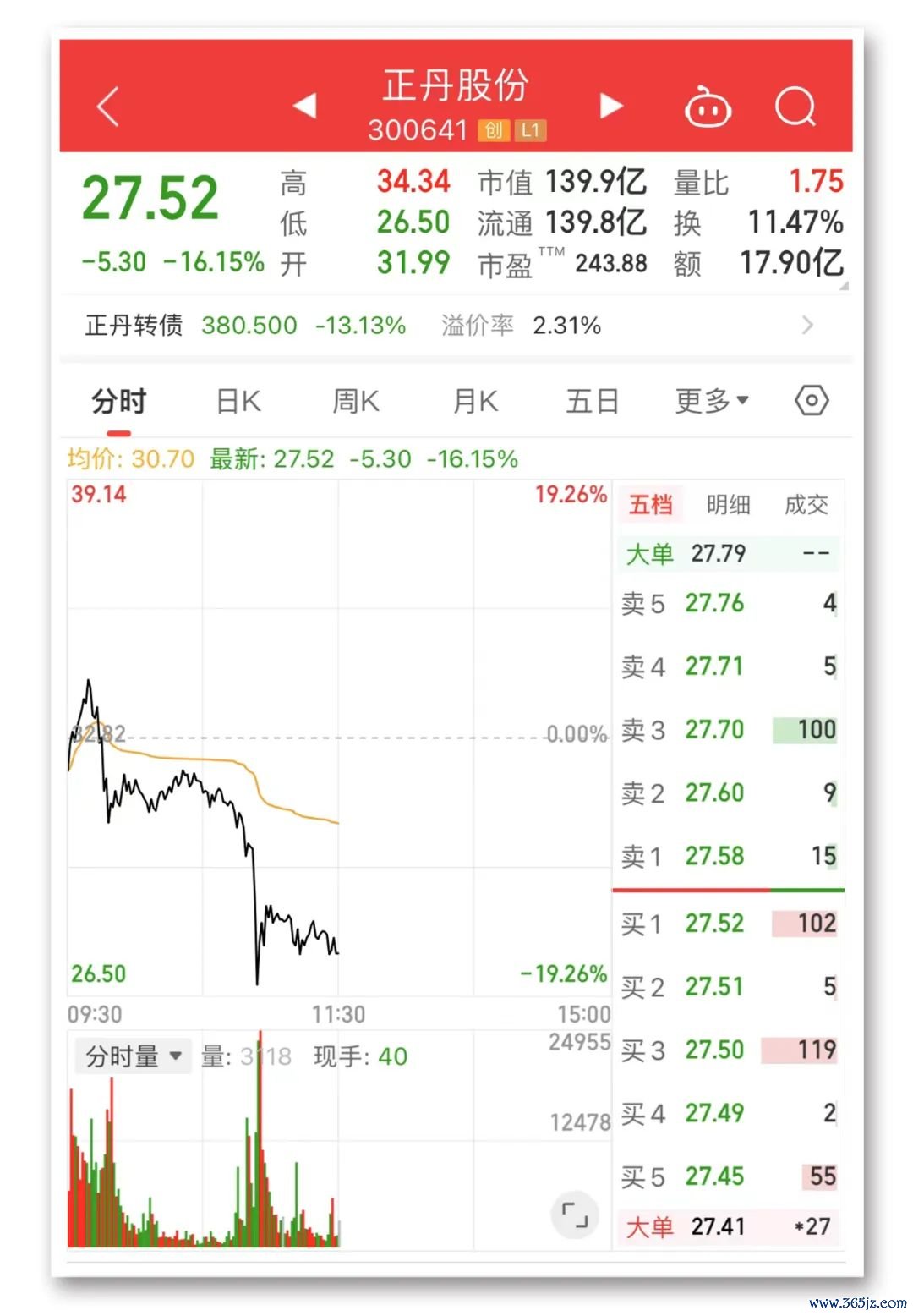Image resolution: width=913 pixels, height=1316 pixels.
Task: Open chart settings hexagon icon
Action: (x=812, y=400)
